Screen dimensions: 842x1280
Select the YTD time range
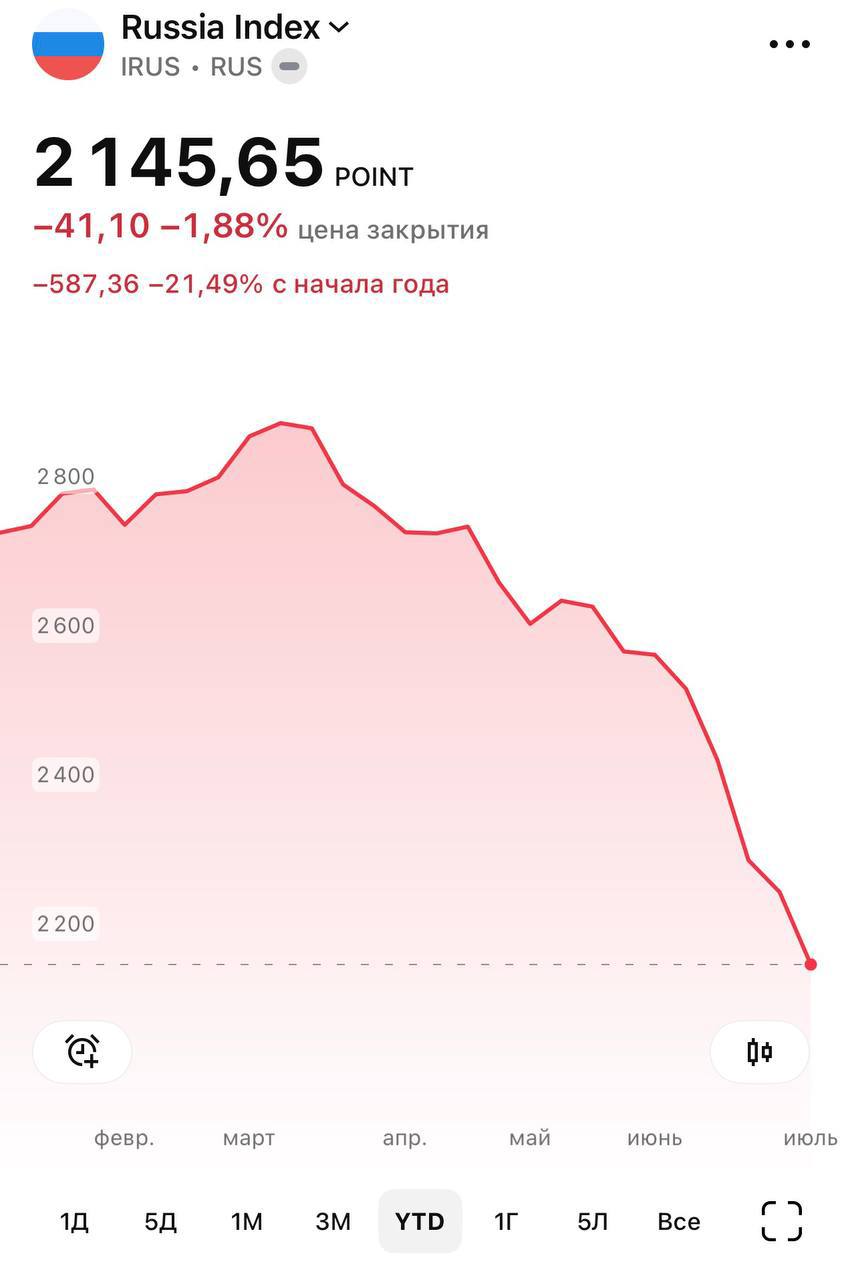click(x=420, y=1222)
